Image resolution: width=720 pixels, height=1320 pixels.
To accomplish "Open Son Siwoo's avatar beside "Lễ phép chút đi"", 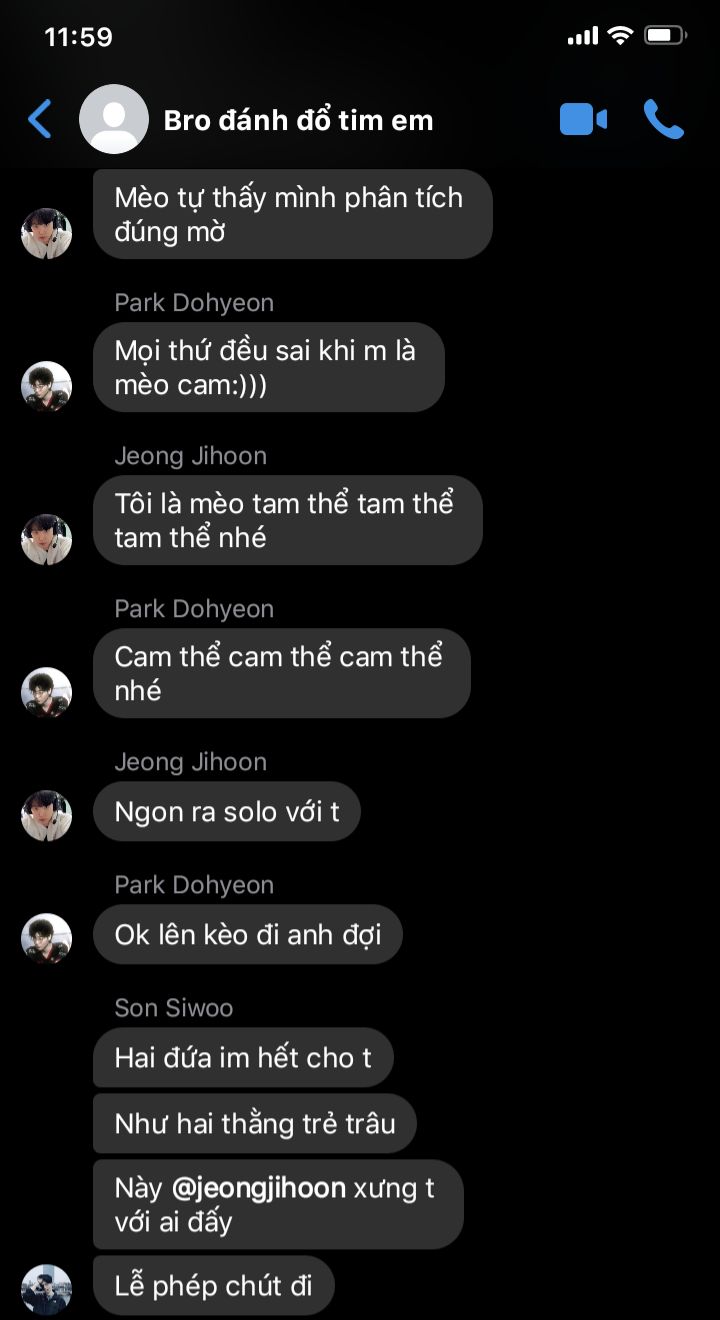I will pyautogui.click(x=46, y=1290).
